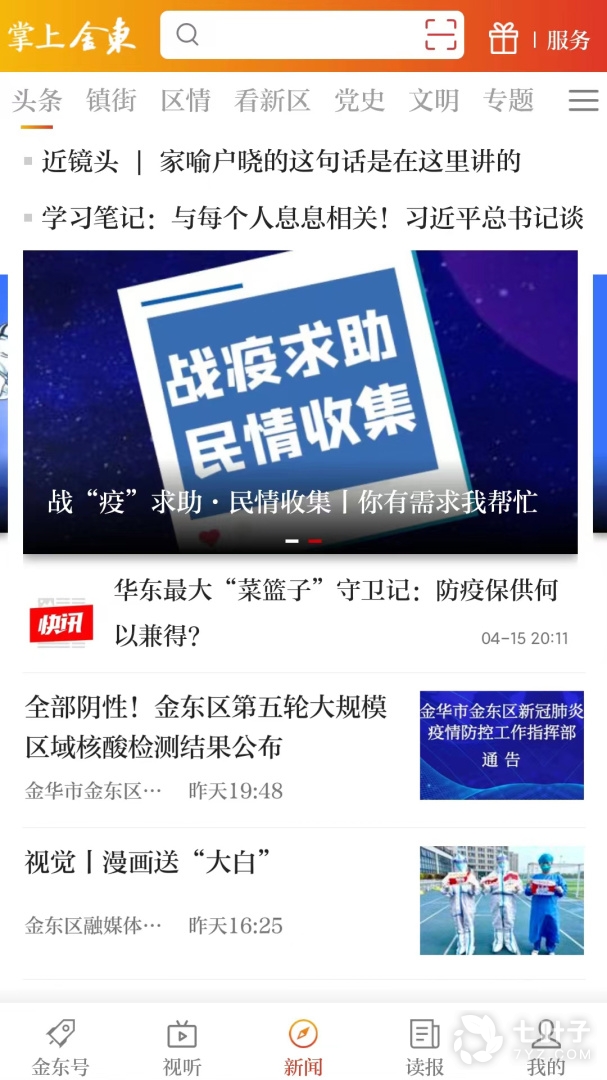Image resolution: width=607 pixels, height=1080 pixels.
Task: Open the 学习笔记 headline article
Action: 312,218
